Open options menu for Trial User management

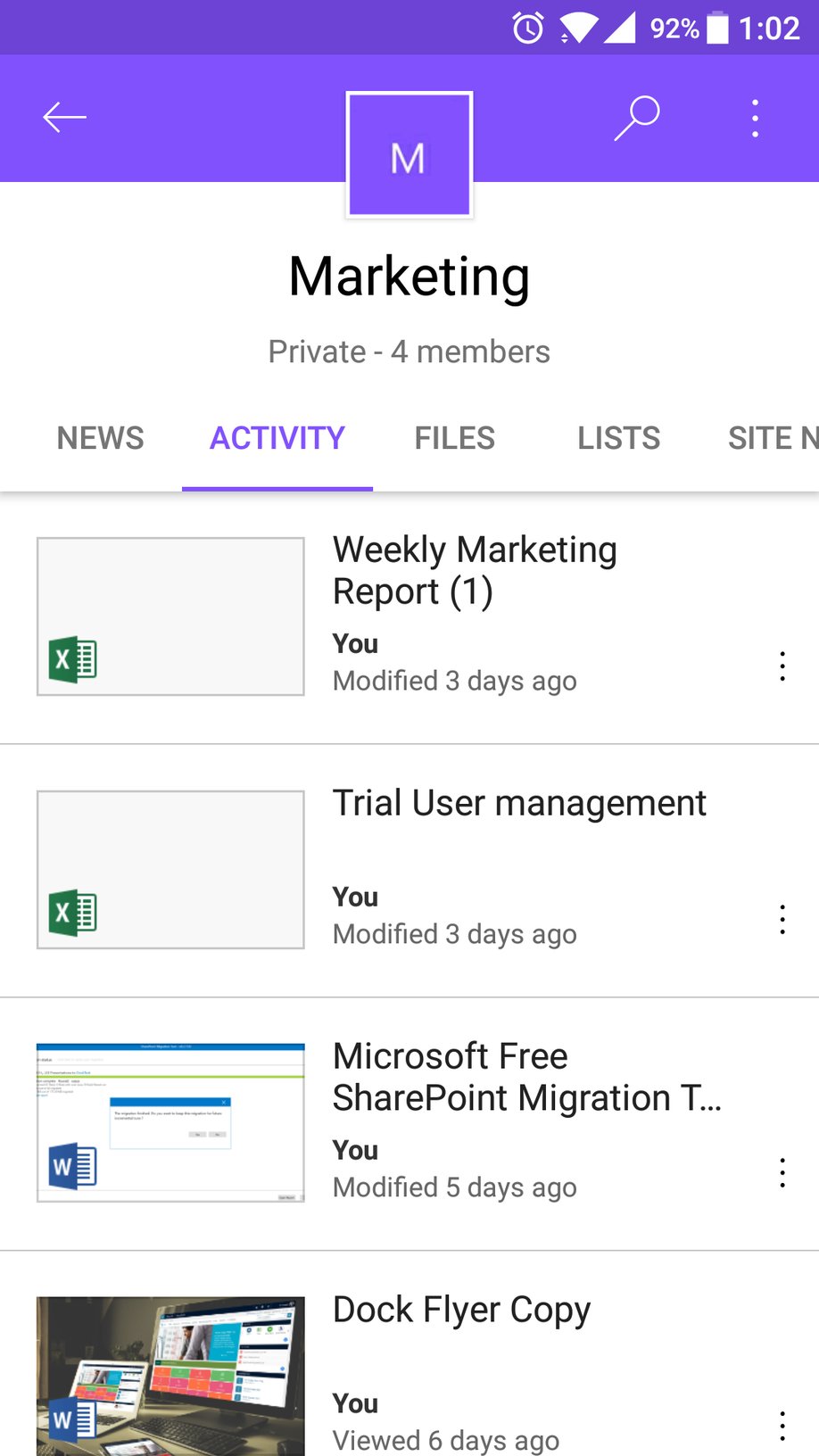[782, 918]
